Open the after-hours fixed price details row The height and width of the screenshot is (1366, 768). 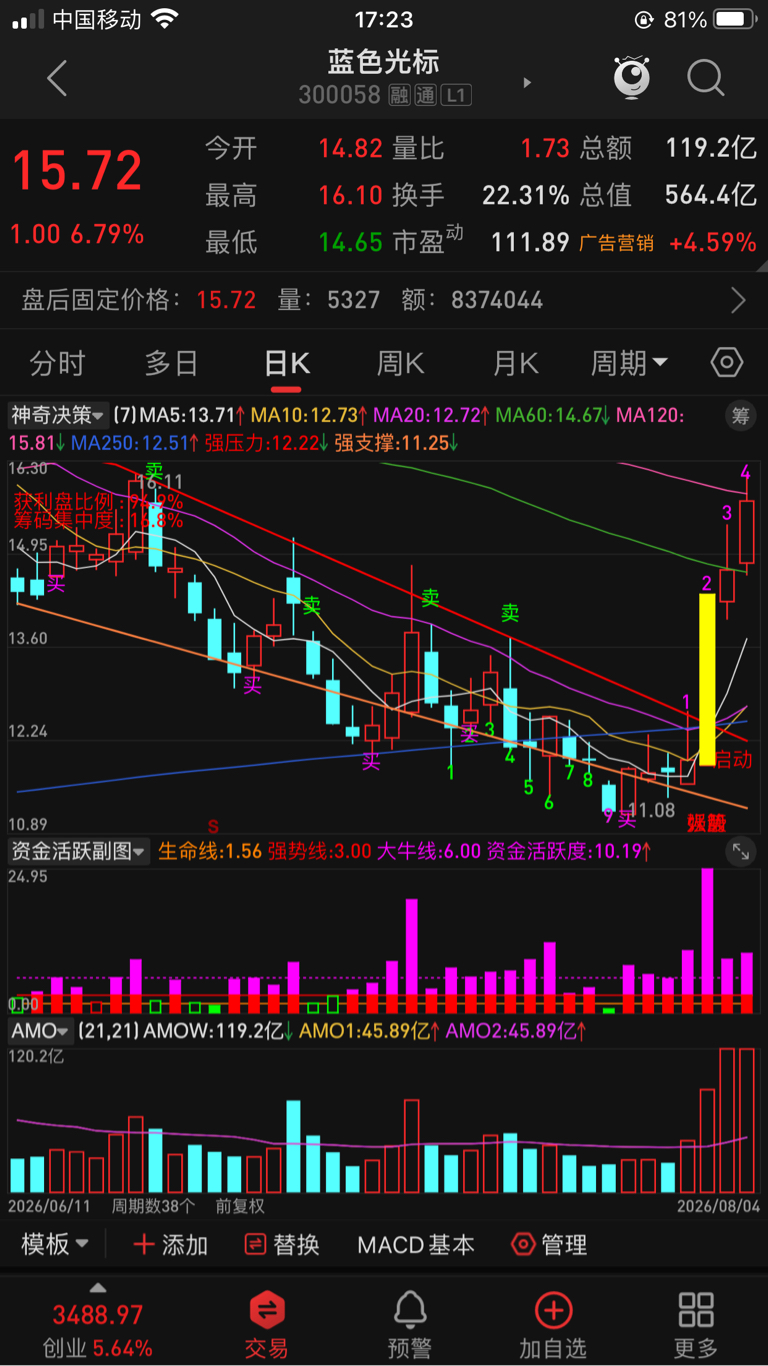pos(384,300)
